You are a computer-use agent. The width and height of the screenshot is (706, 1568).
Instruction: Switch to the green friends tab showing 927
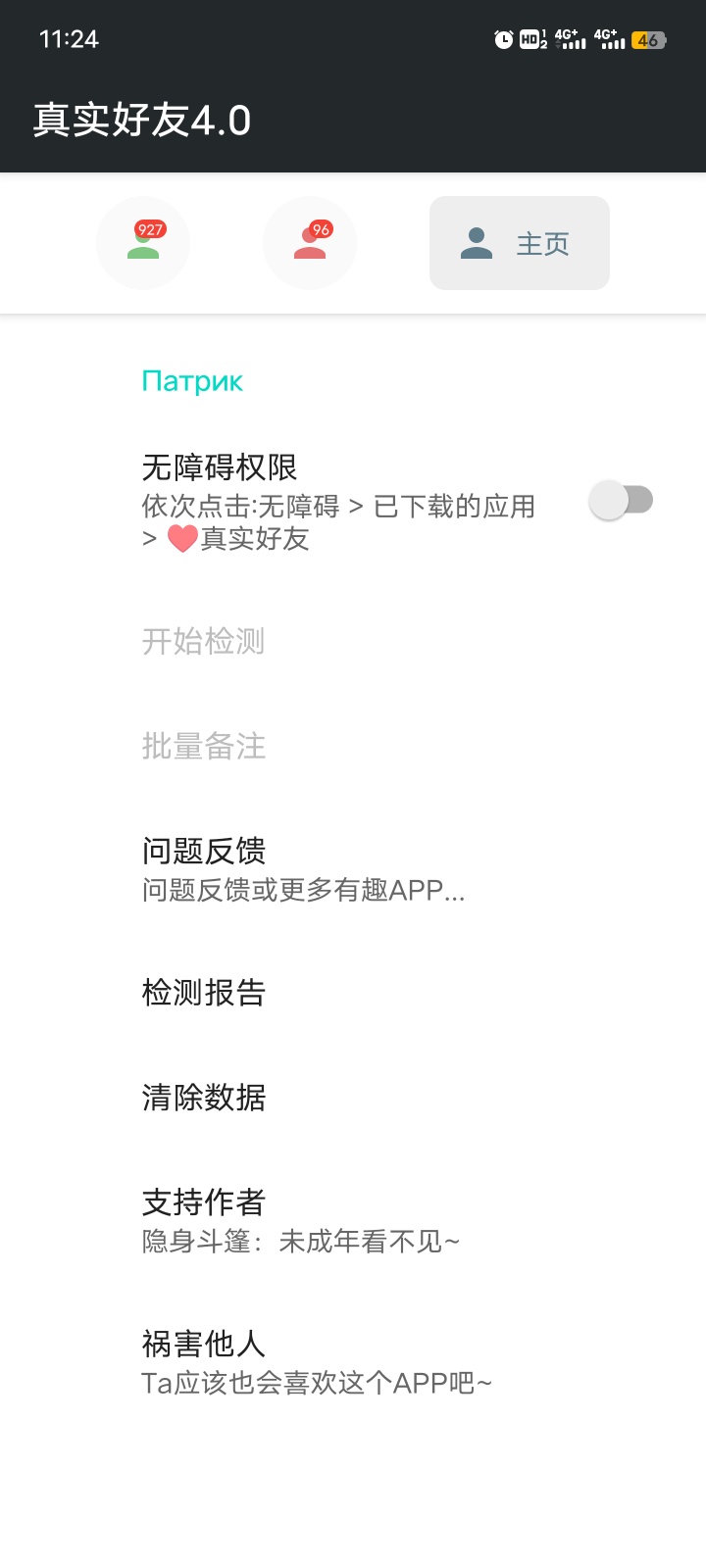point(143,243)
